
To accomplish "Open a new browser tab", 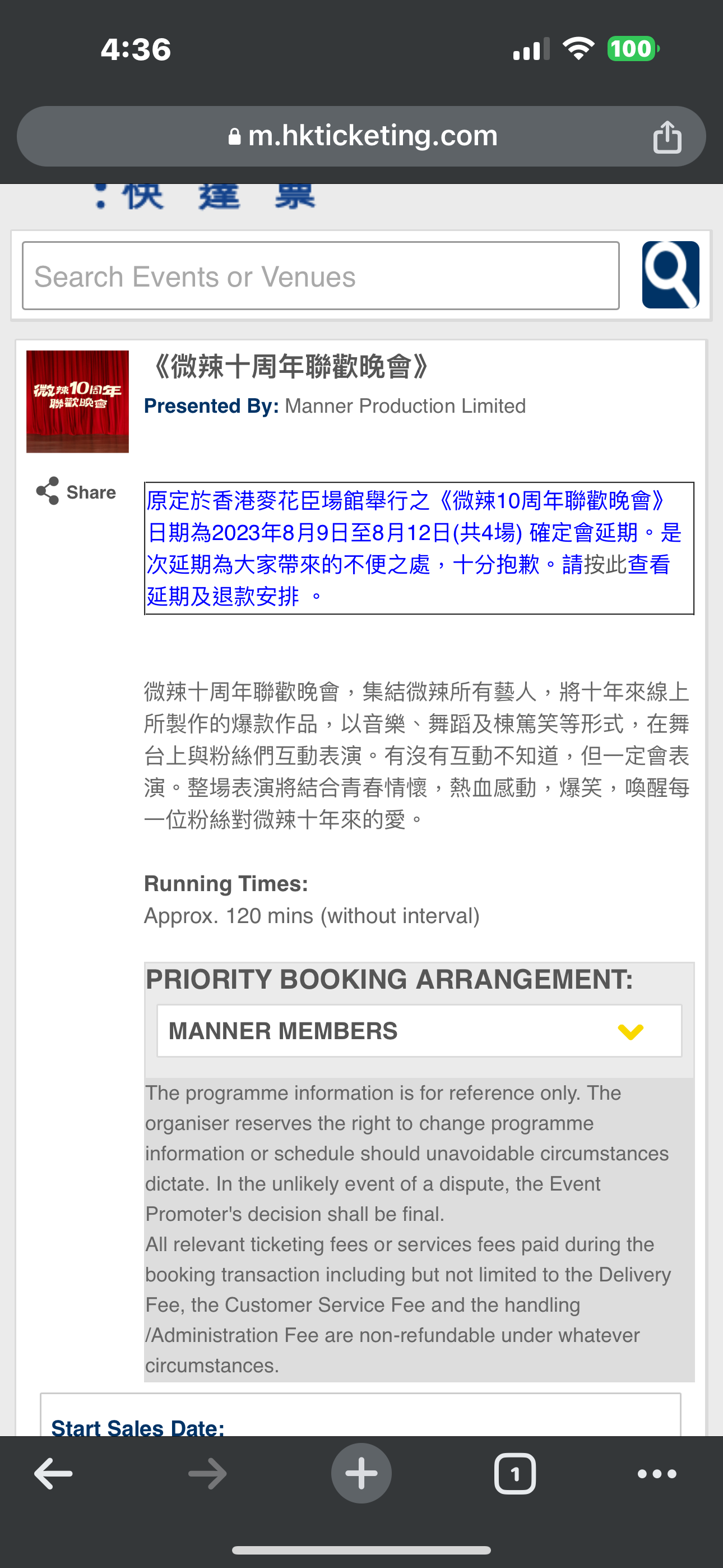I will pyautogui.click(x=361, y=1473).
